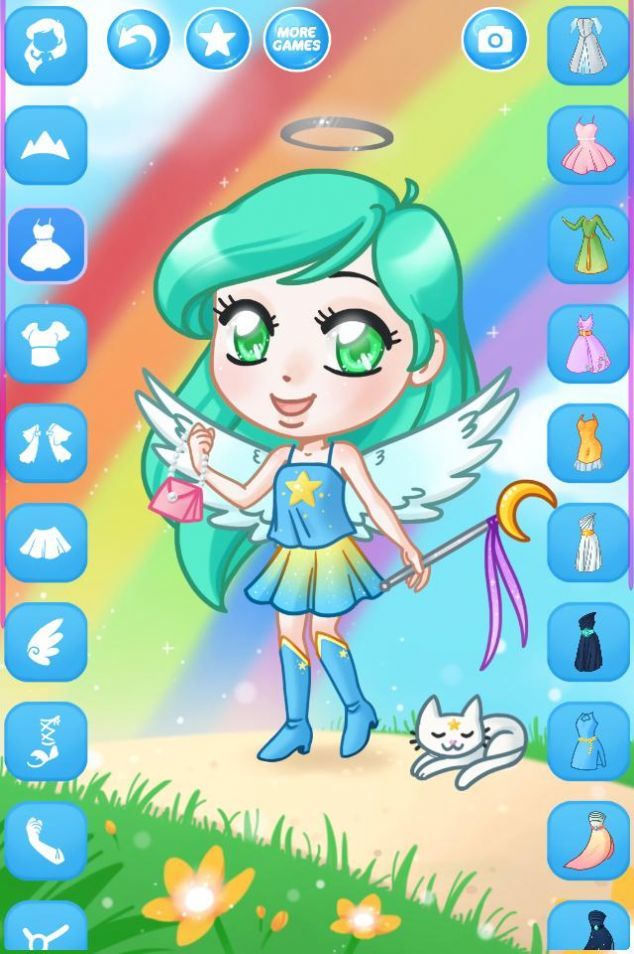Choose the light blue belted dress

[x=588, y=741]
